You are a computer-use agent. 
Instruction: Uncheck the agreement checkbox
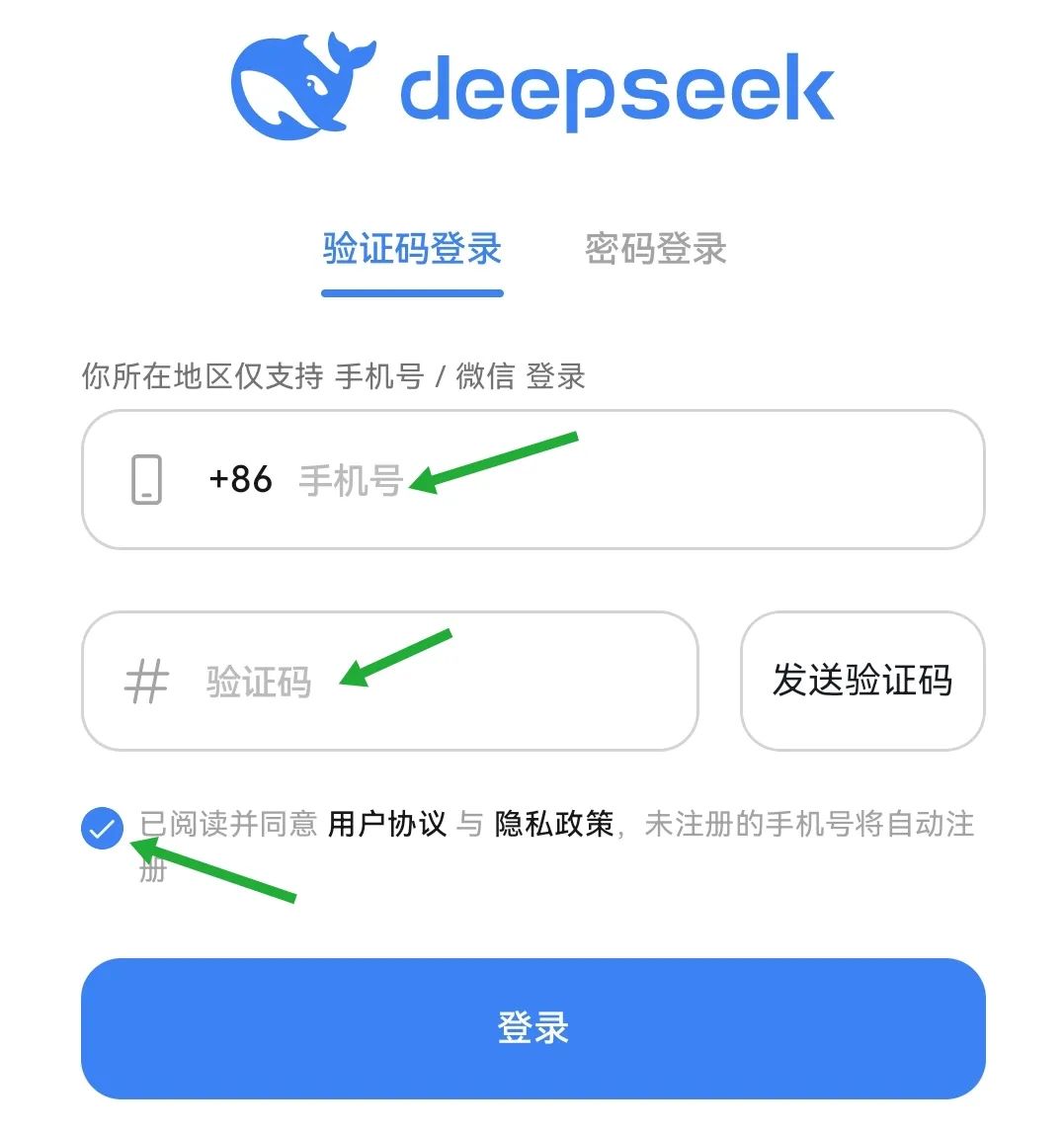pyautogui.click(x=102, y=830)
